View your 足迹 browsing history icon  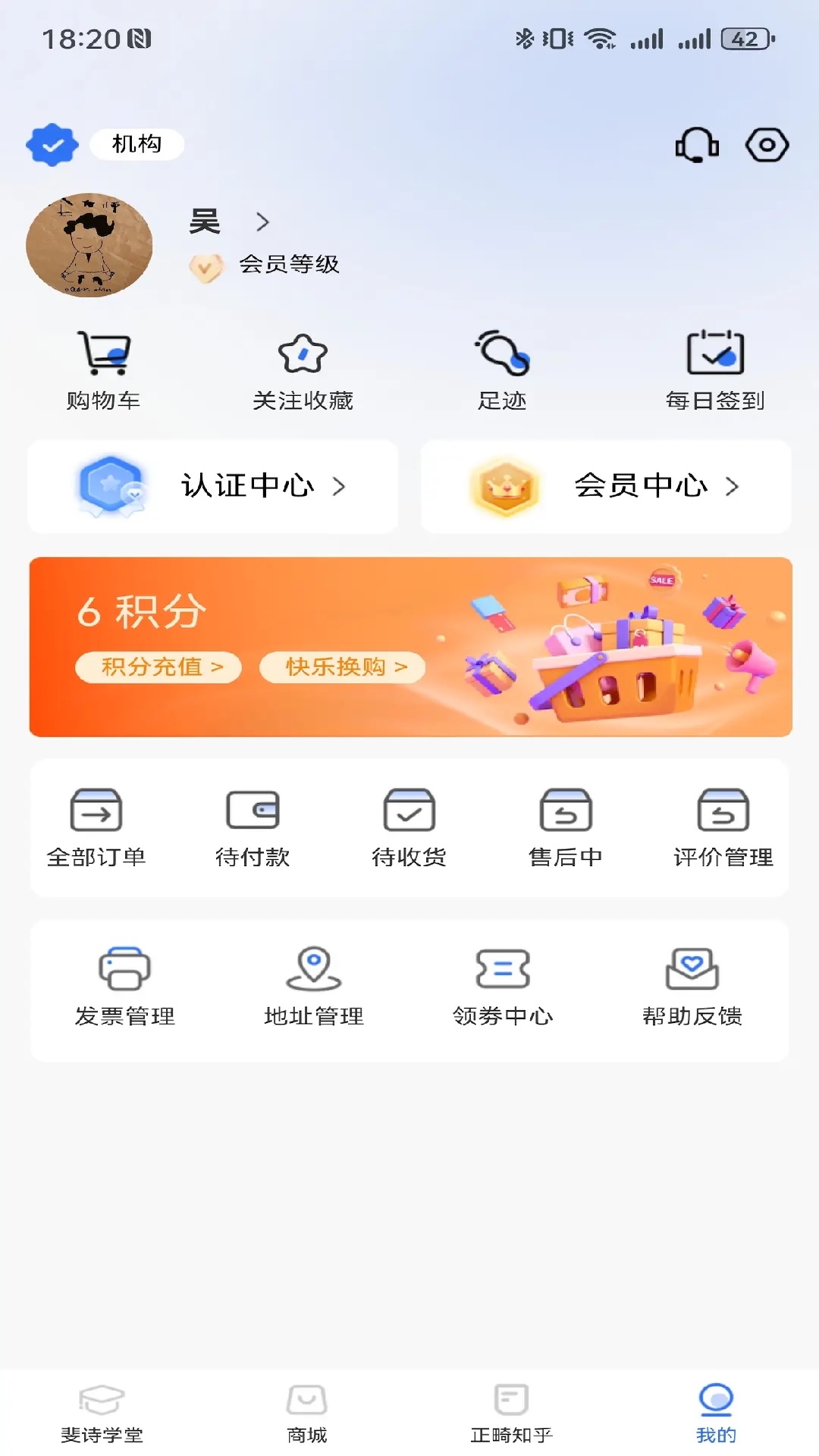point(504,353)
